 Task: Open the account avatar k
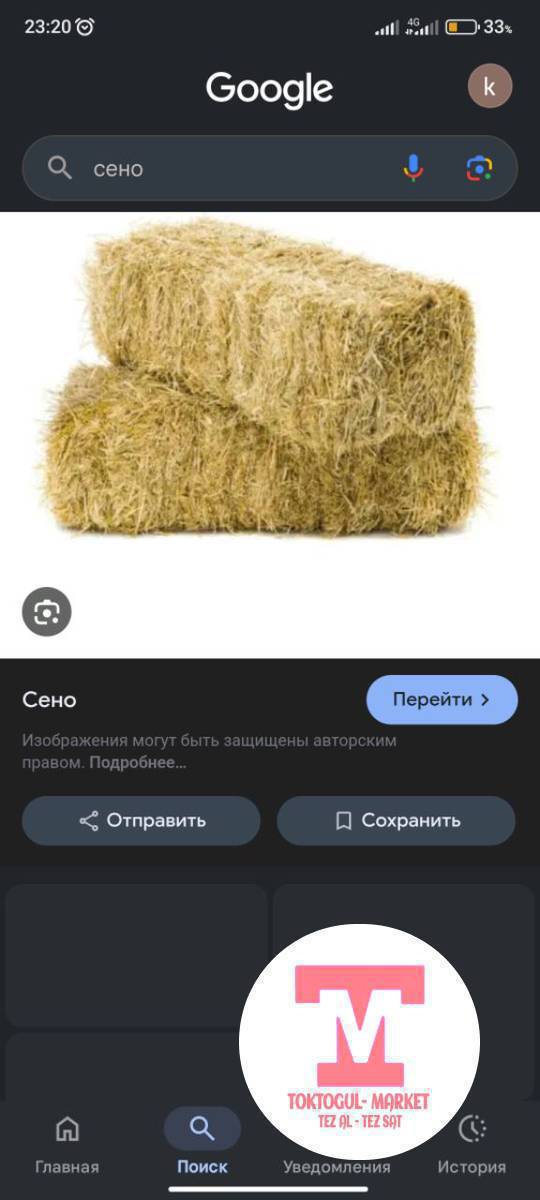490,87
